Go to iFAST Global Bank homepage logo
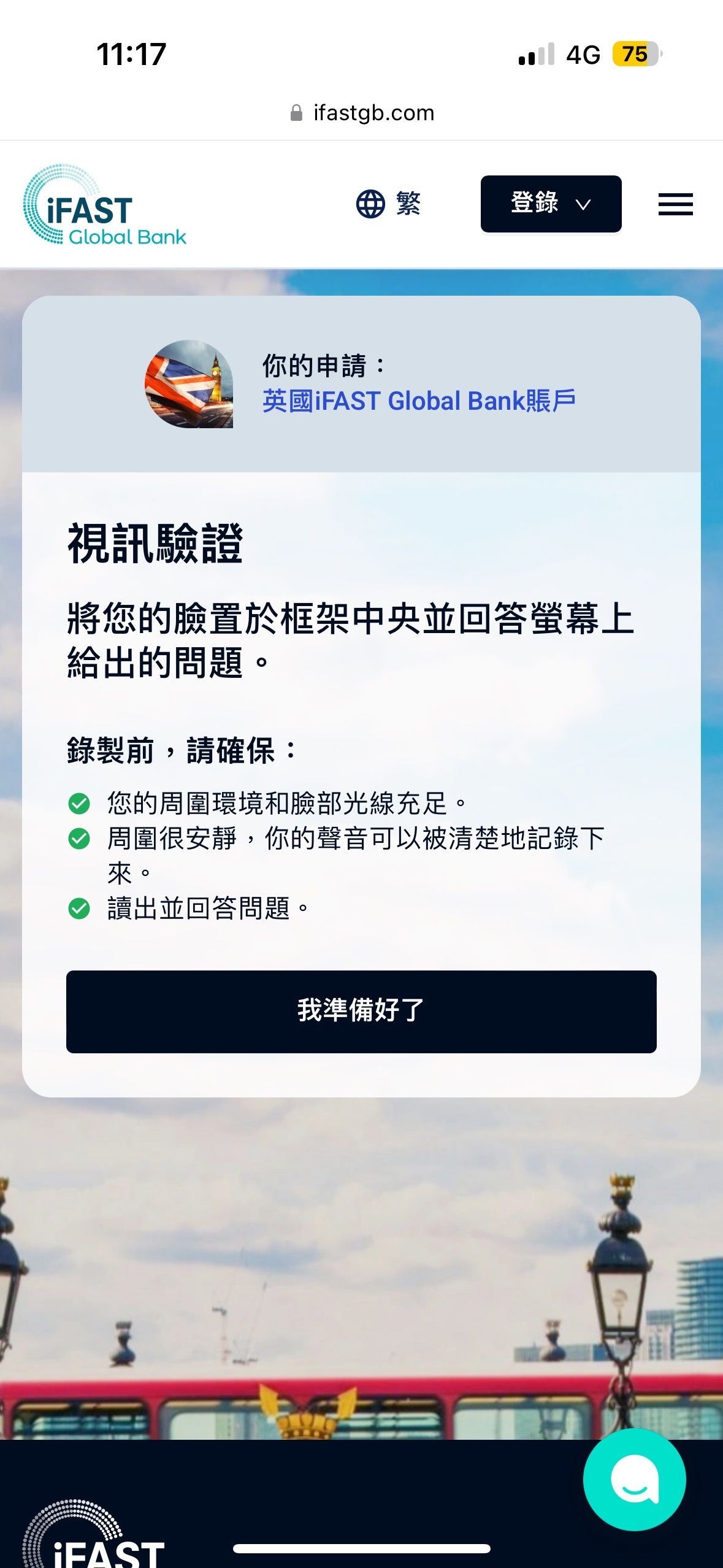Viewport: 723px width, 1568px height. [x=104, y=206]
